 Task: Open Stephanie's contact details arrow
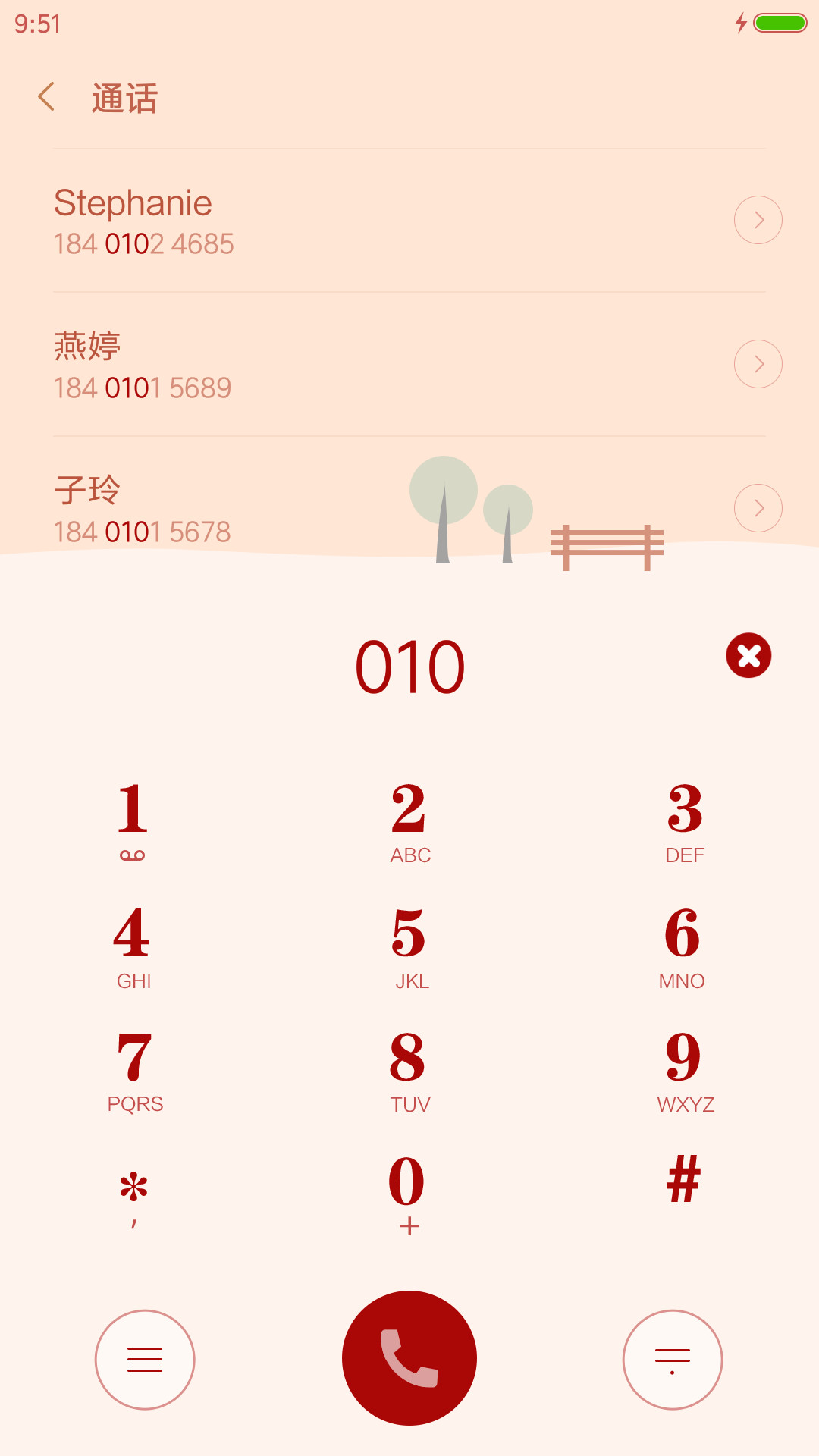click(x=758, y=220)
